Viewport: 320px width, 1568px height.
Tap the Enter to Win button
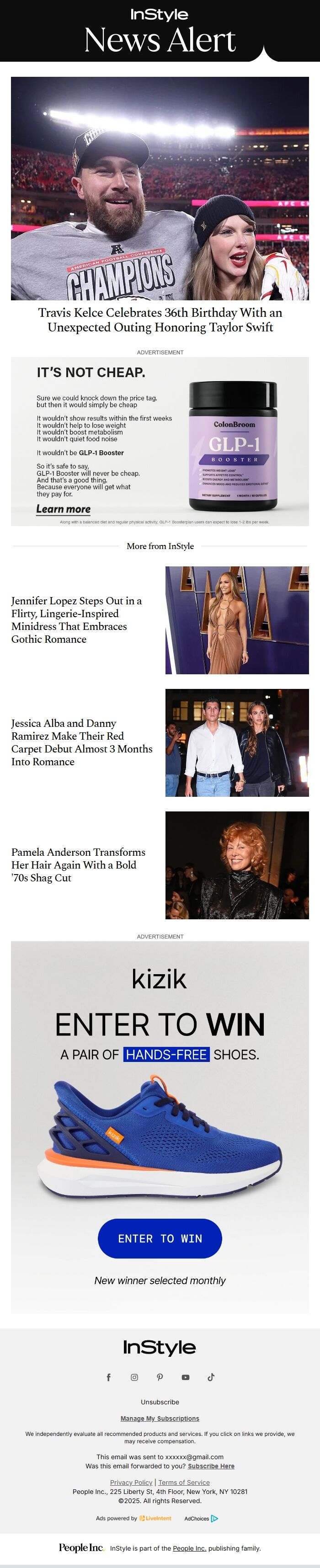pyautogui.click(x=160, y=1238)
